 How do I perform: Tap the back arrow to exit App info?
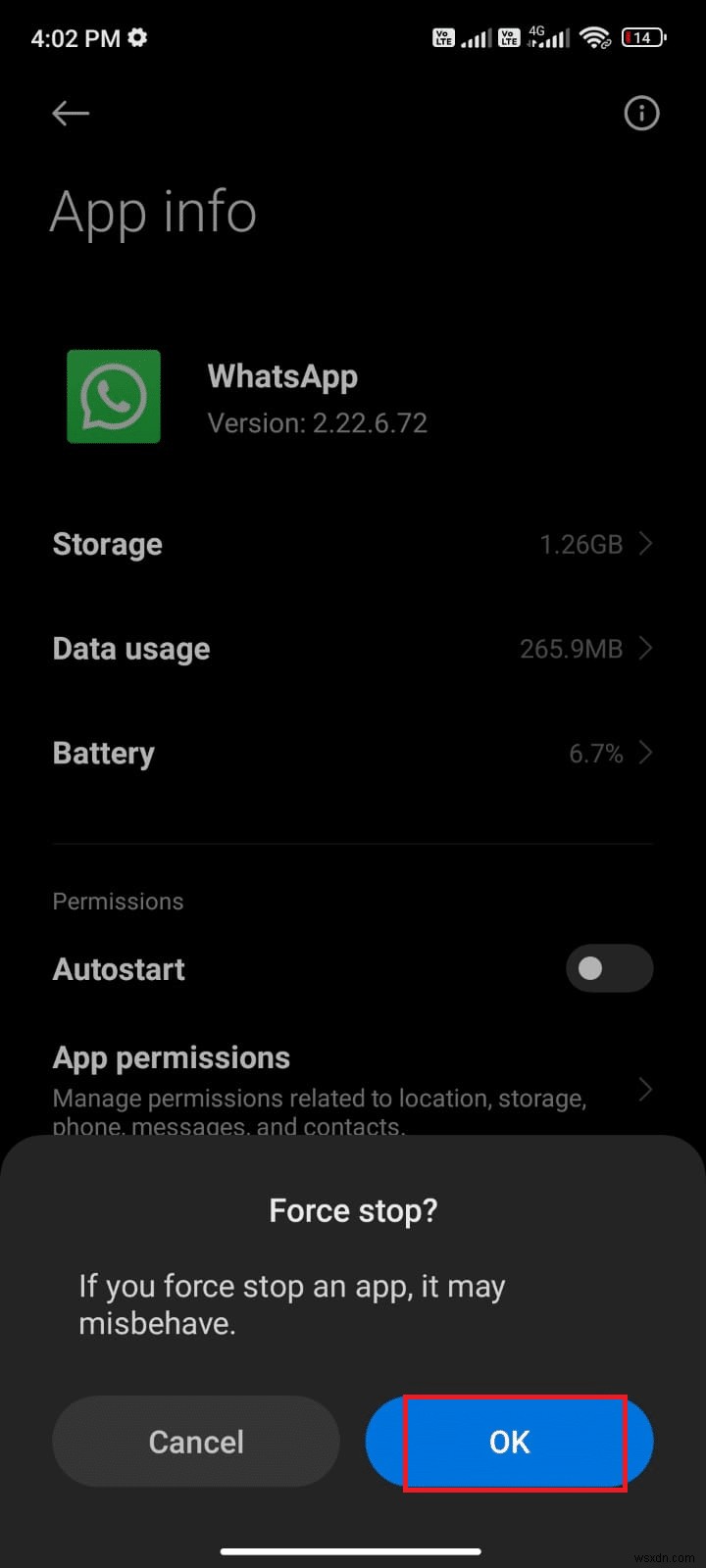70,114
